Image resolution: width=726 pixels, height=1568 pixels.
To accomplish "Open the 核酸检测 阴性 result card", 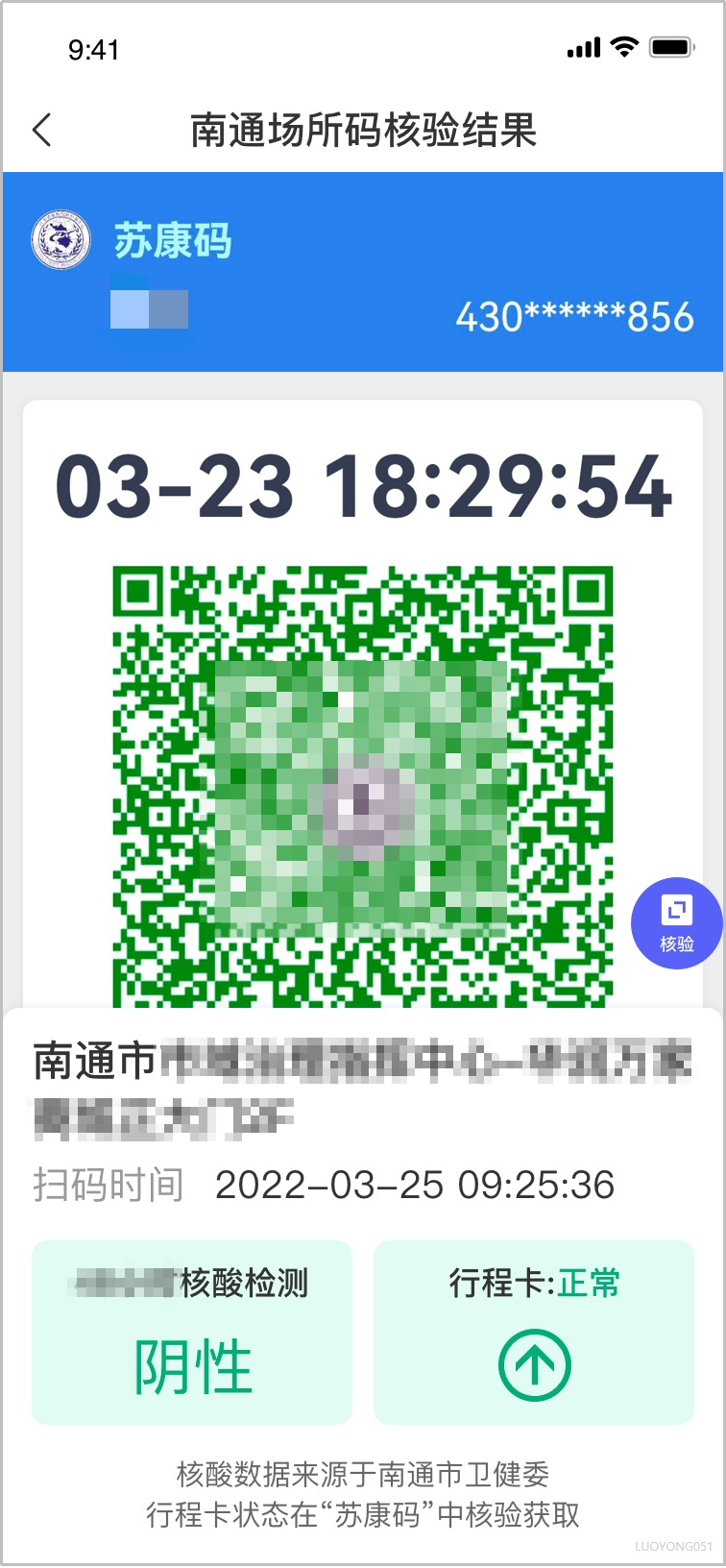I will (192, 1333).
